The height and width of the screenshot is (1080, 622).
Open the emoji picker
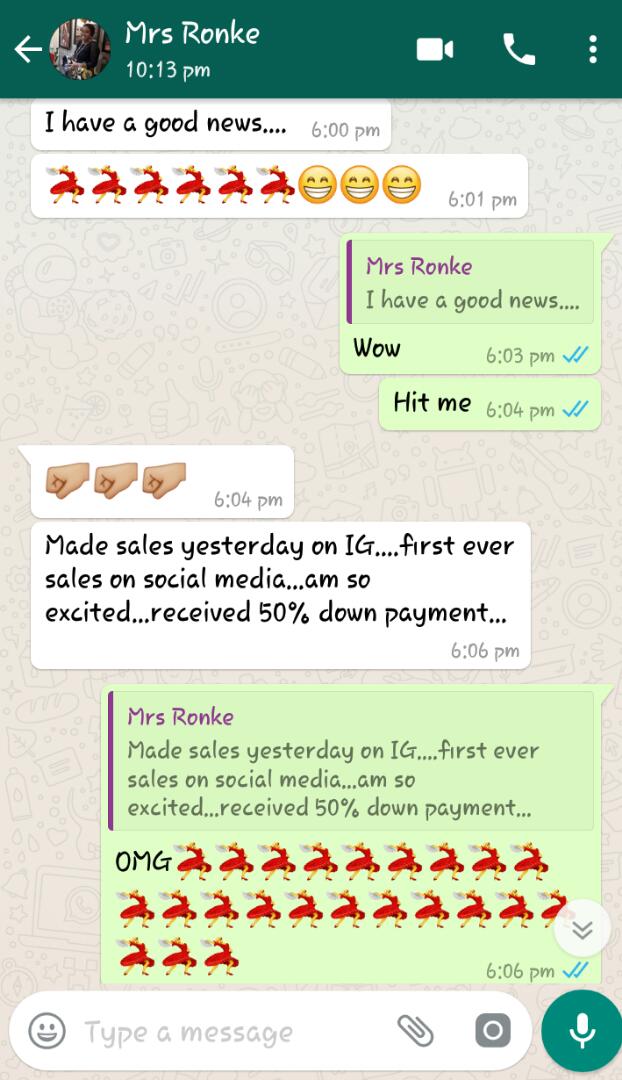(x=47, y=1031)
